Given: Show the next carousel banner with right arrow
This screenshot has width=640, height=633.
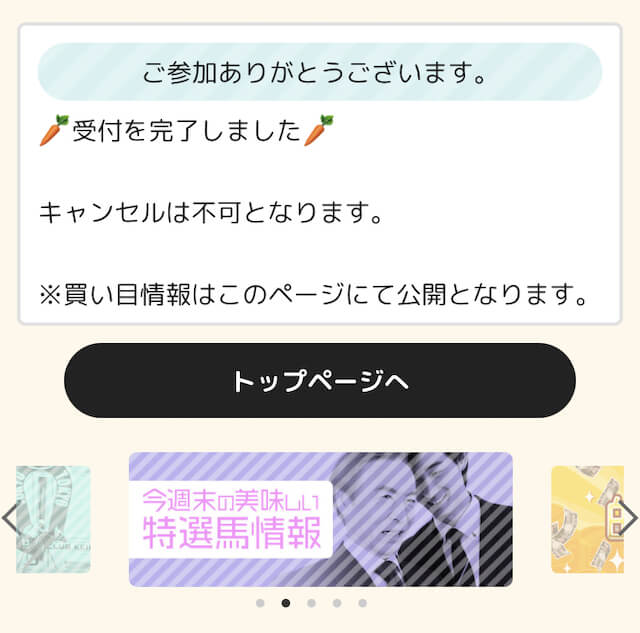Looking at the screenshot, I should pyautogui.click(x=629, y=518).
